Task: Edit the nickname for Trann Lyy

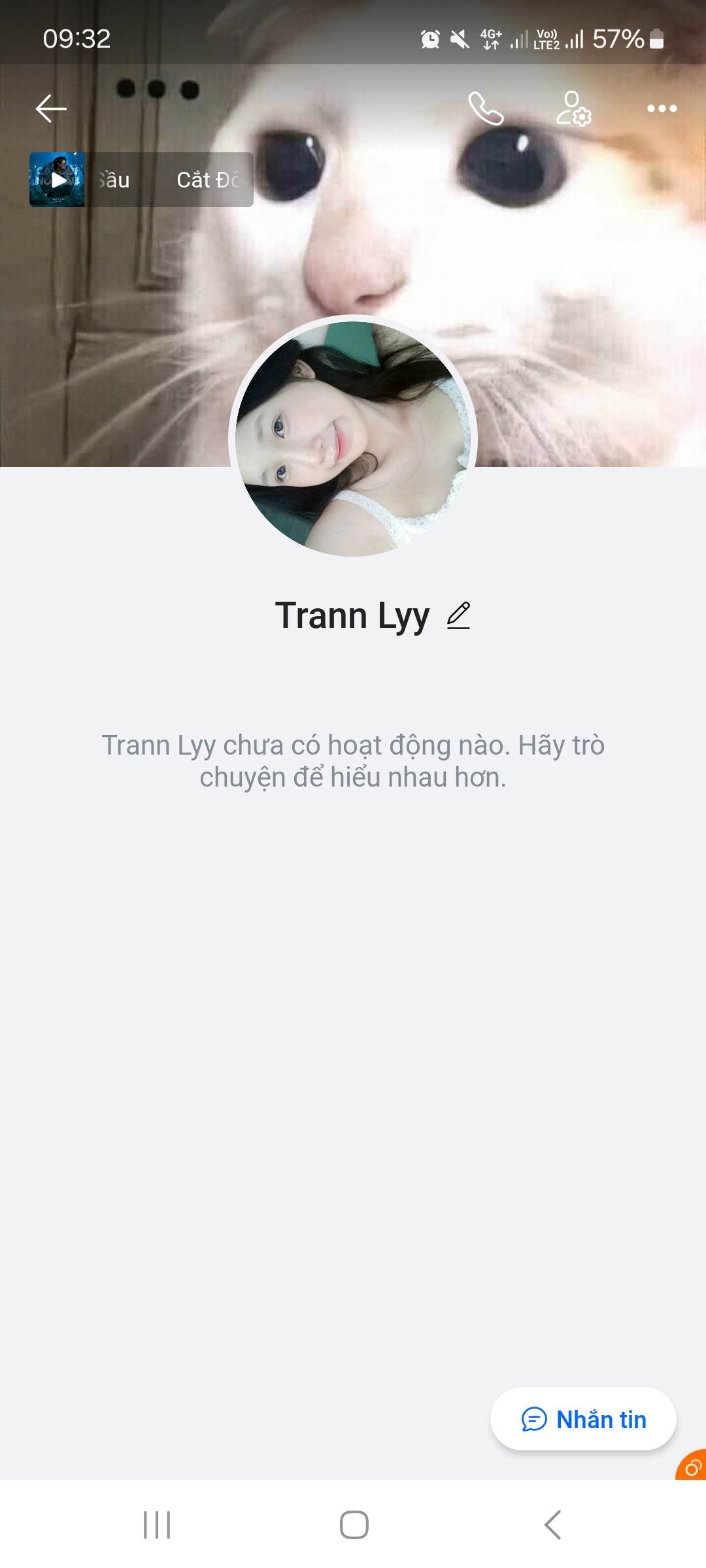Action: (x=459, y=615)
